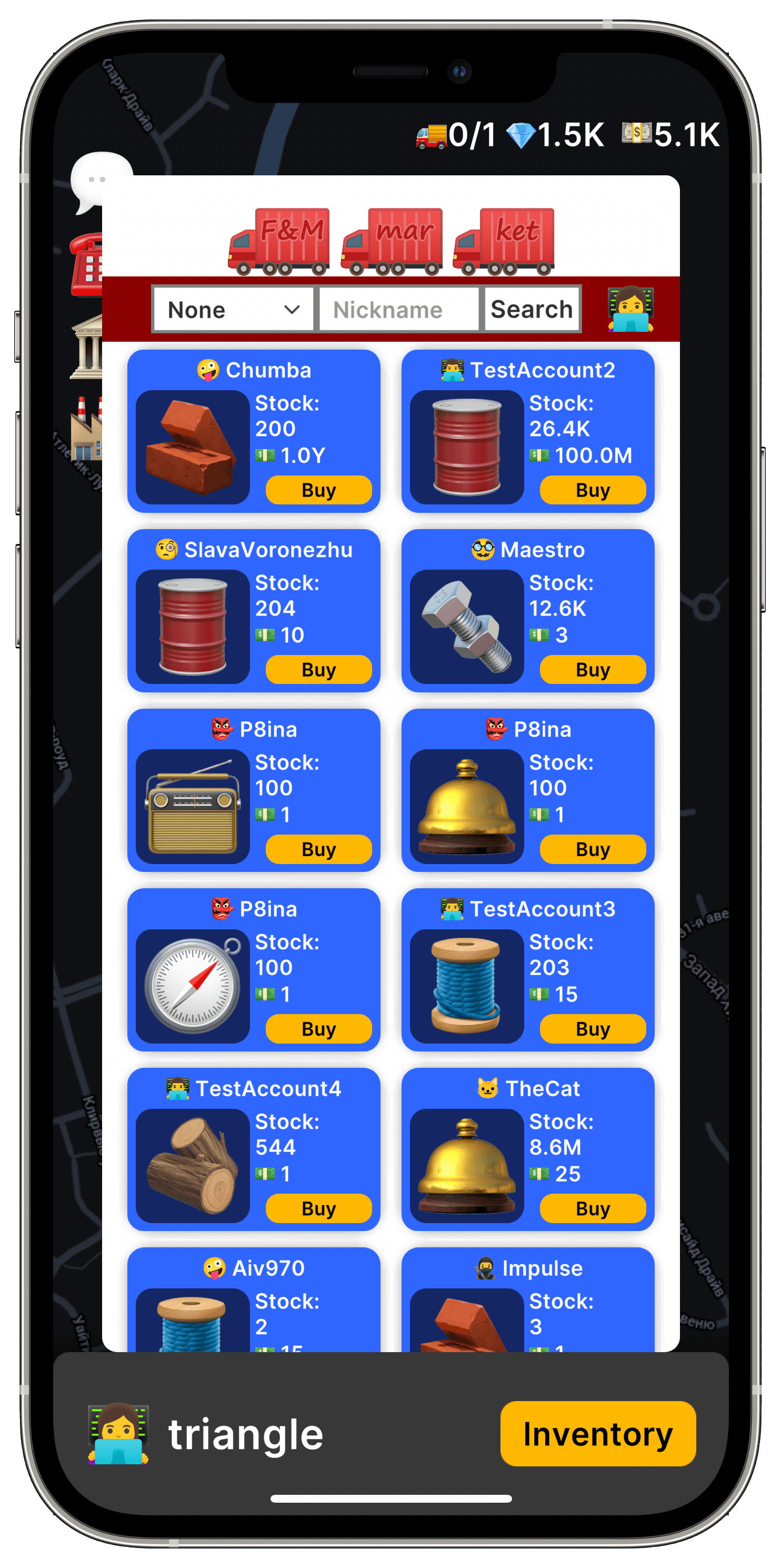Expand the None filter dropdown
Image resolution: width=781 pixels, height=1568 pixels.
pos(233,309)
